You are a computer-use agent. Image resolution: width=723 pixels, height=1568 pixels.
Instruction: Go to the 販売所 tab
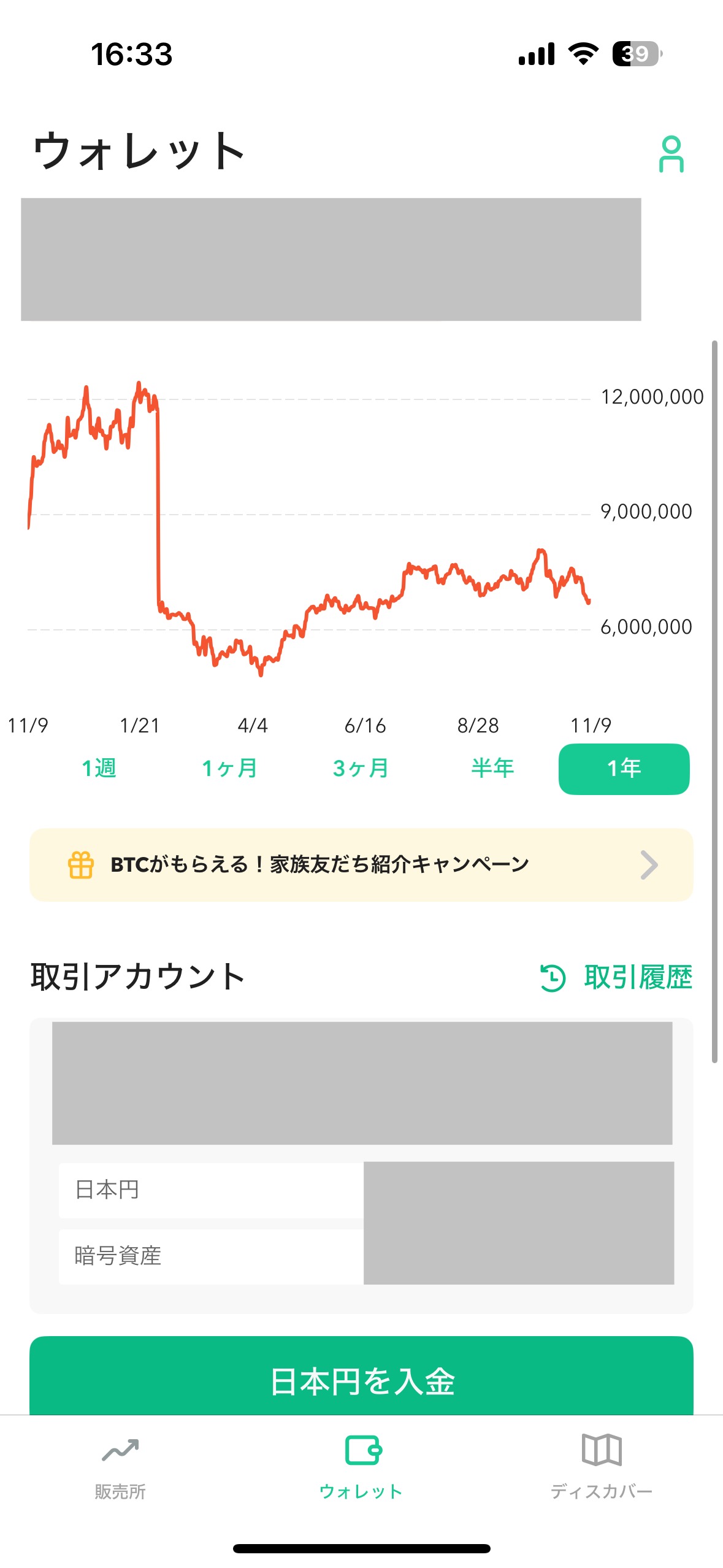(120, 1467)
